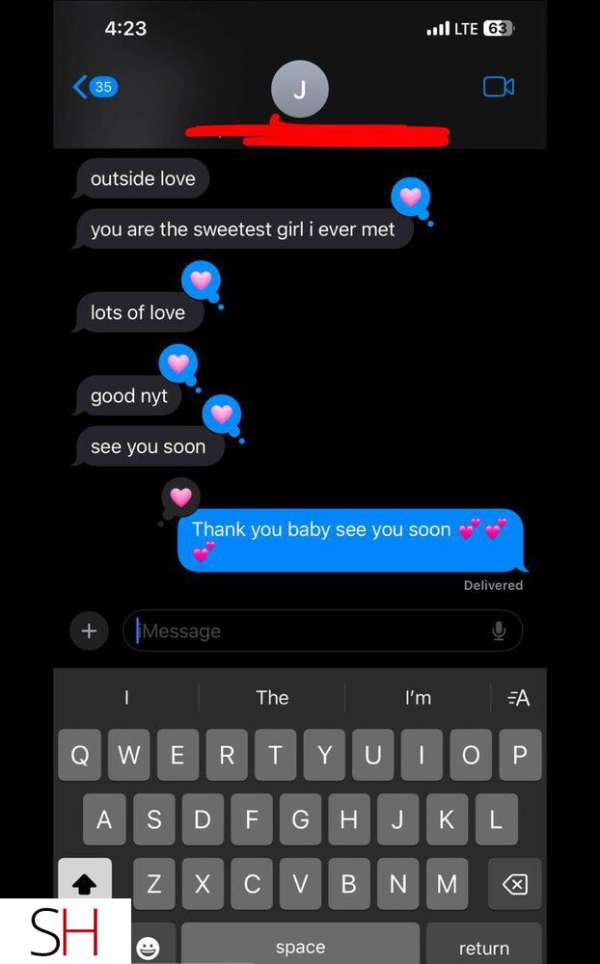Start a FaceTime video call
Viewport: 600px width, 964px height.
coord(498,87)
